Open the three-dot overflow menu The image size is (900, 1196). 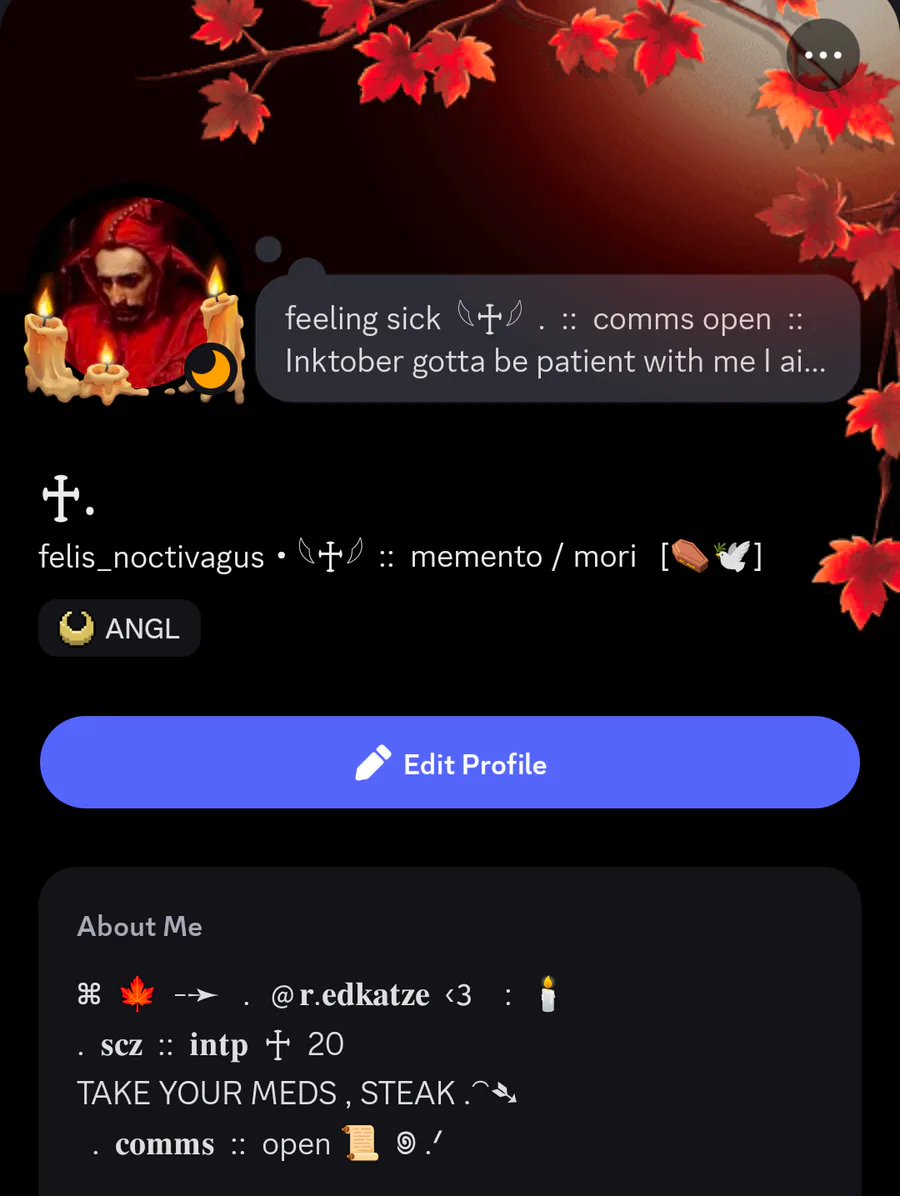823,55
